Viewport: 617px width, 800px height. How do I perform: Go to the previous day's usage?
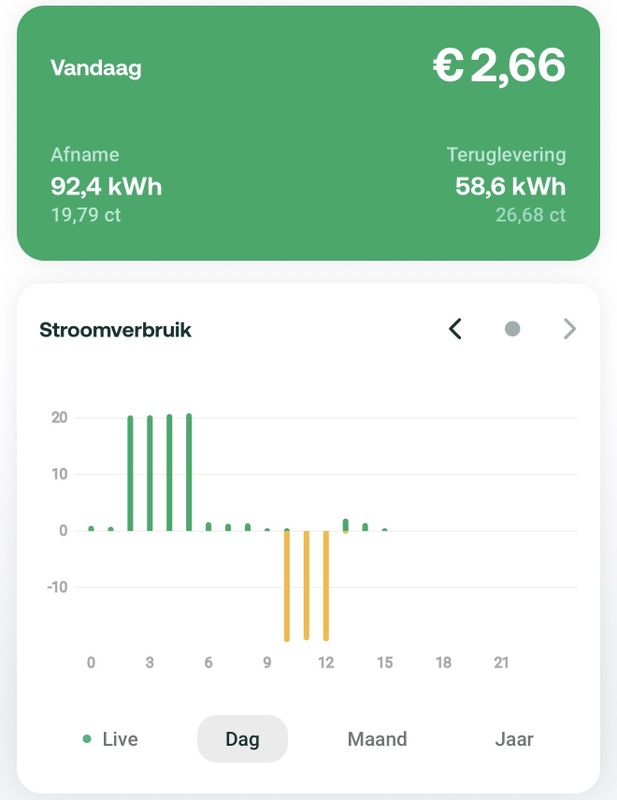coord(456,329)
